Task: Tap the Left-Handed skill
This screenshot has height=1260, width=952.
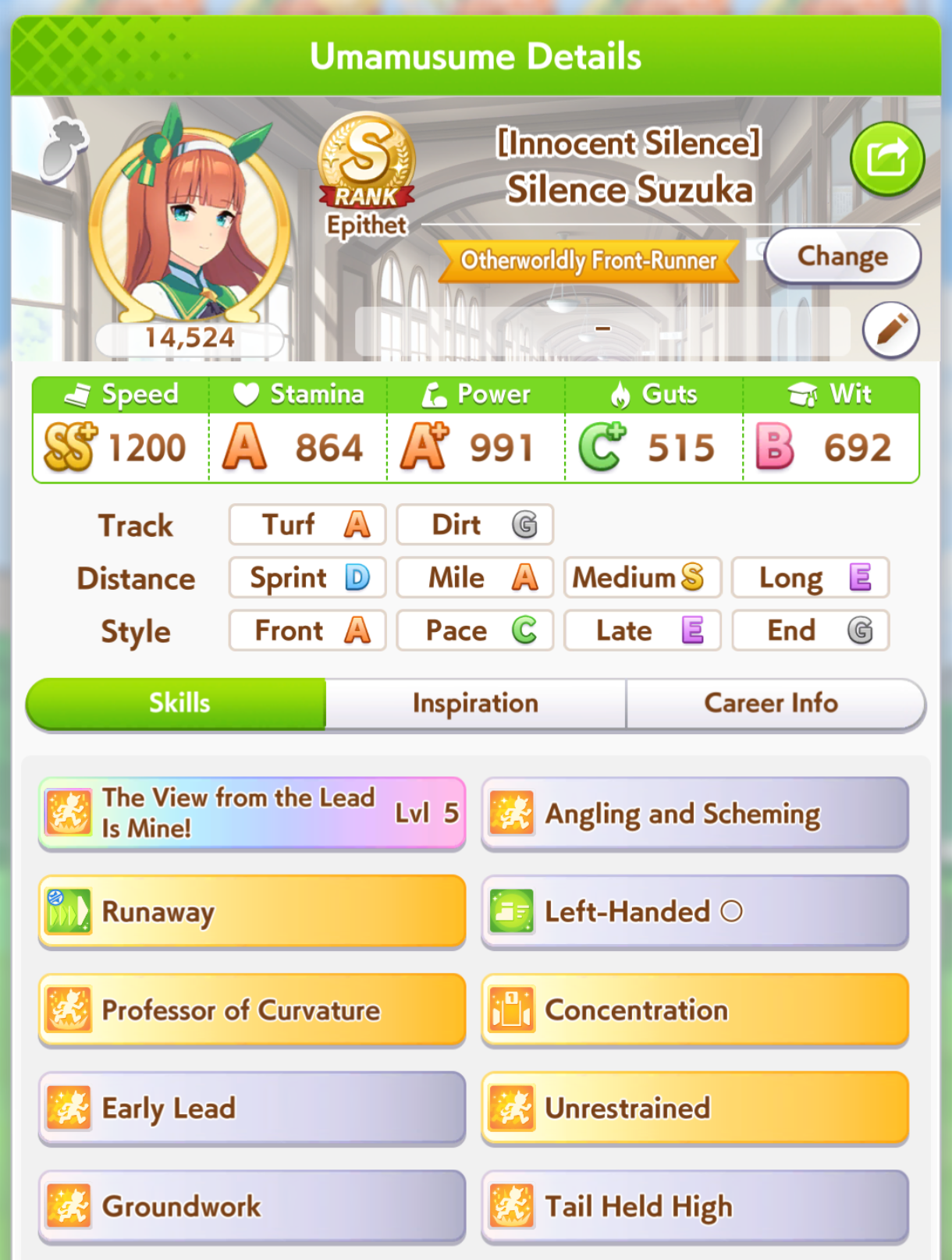Action: click(695, 911)
